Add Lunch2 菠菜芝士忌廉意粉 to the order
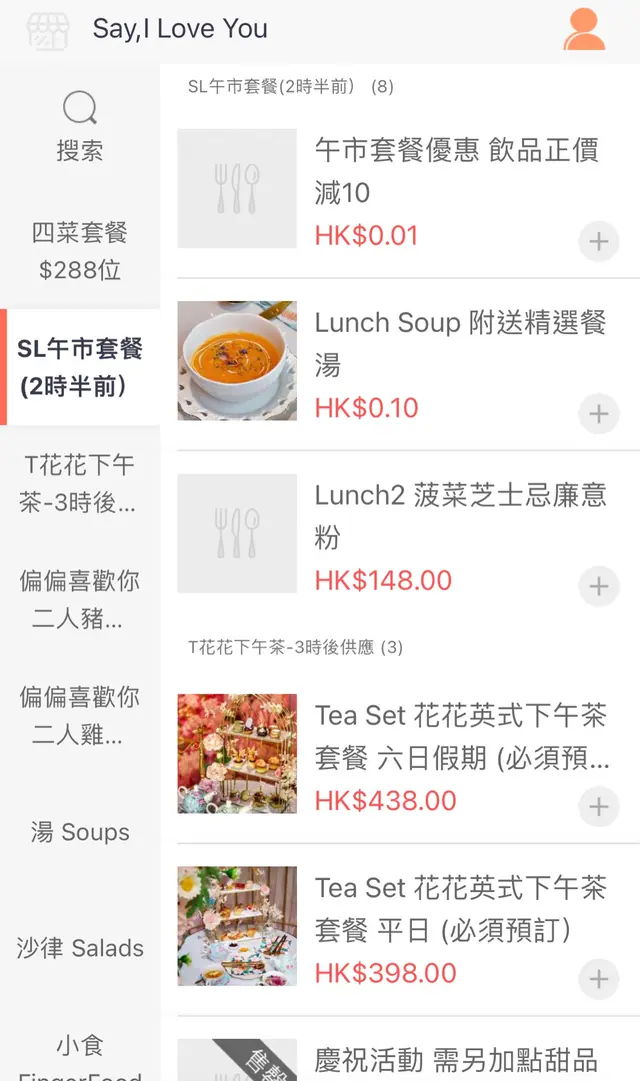The width and height of the screenshot is (640, 1081). pyautogui.click(x=599, y=586)
